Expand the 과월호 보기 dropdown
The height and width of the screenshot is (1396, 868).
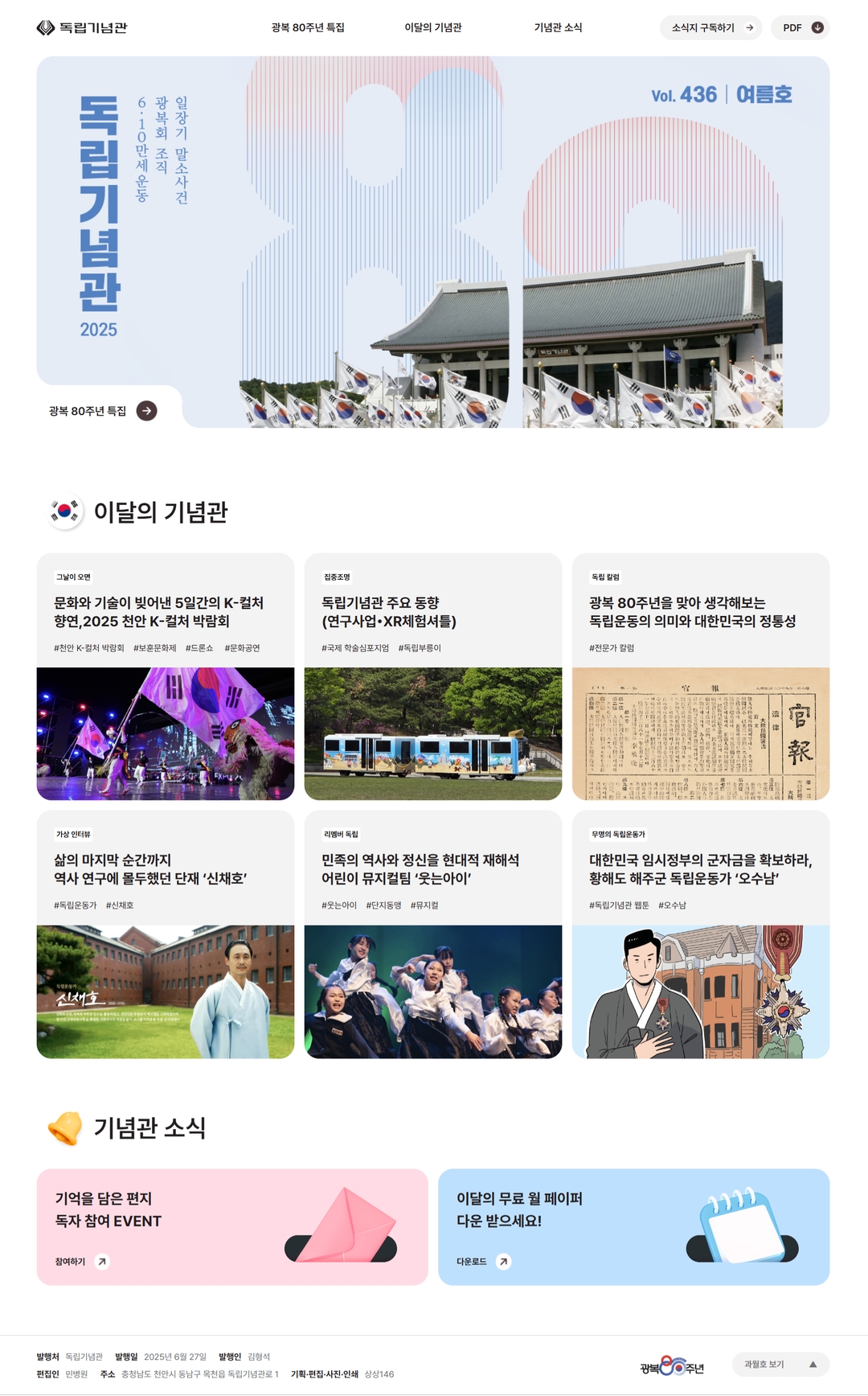pos(780,1365)
